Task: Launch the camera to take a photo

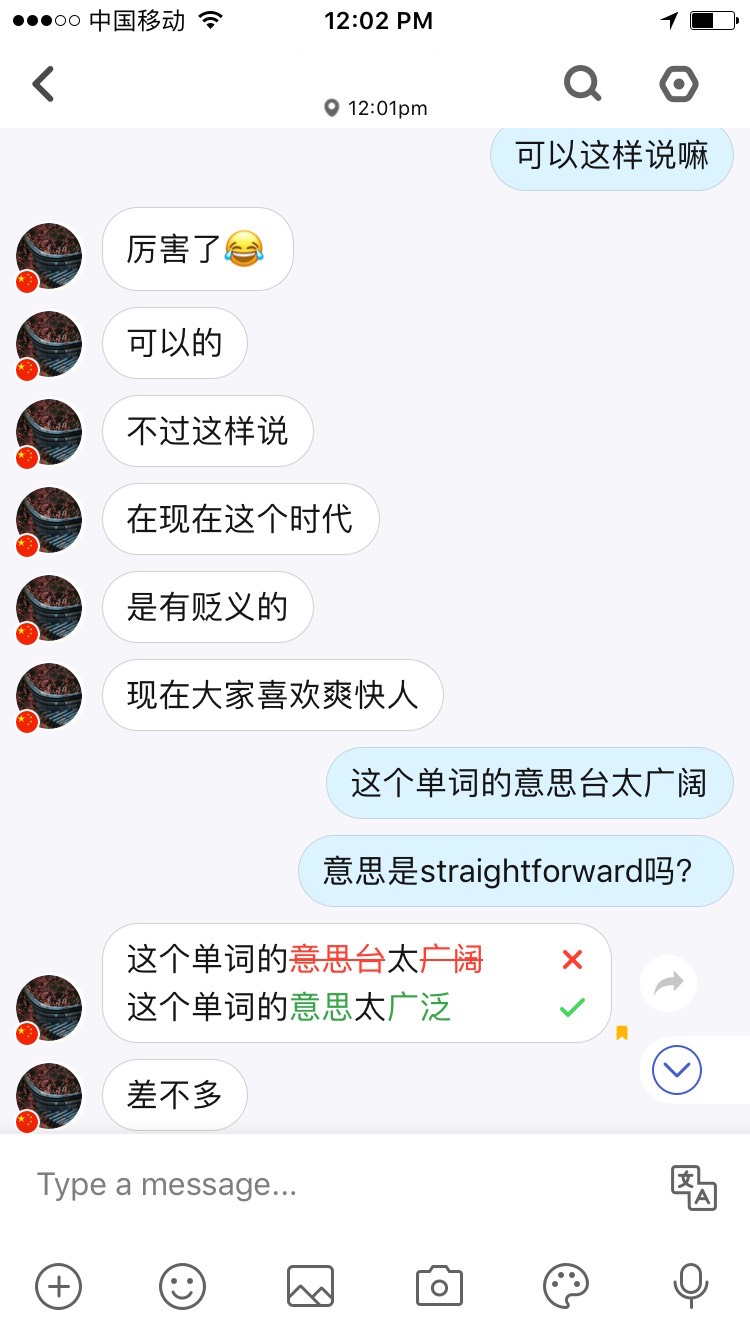Action: (x=439, y=1286)
